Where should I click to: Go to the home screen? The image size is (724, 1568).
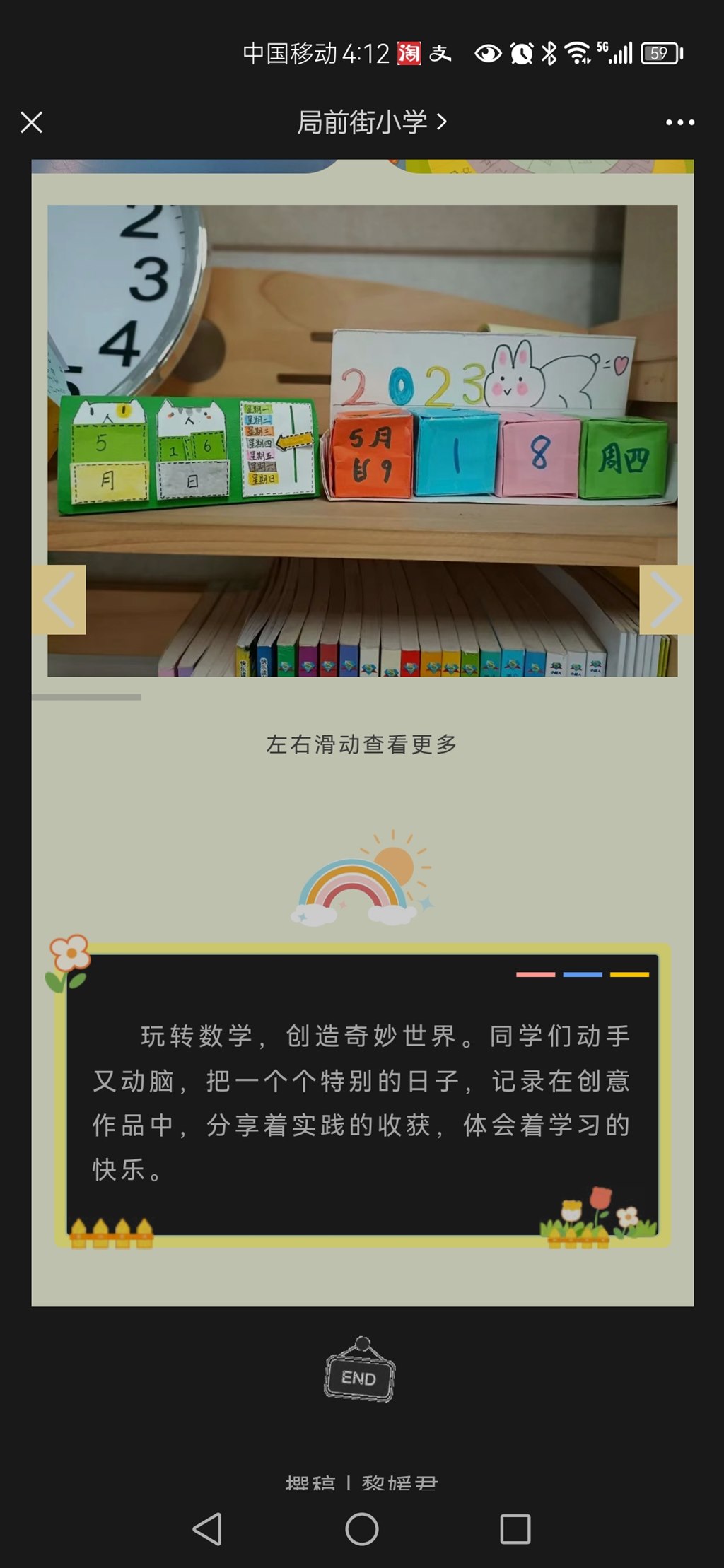[x=362, y=1529]
